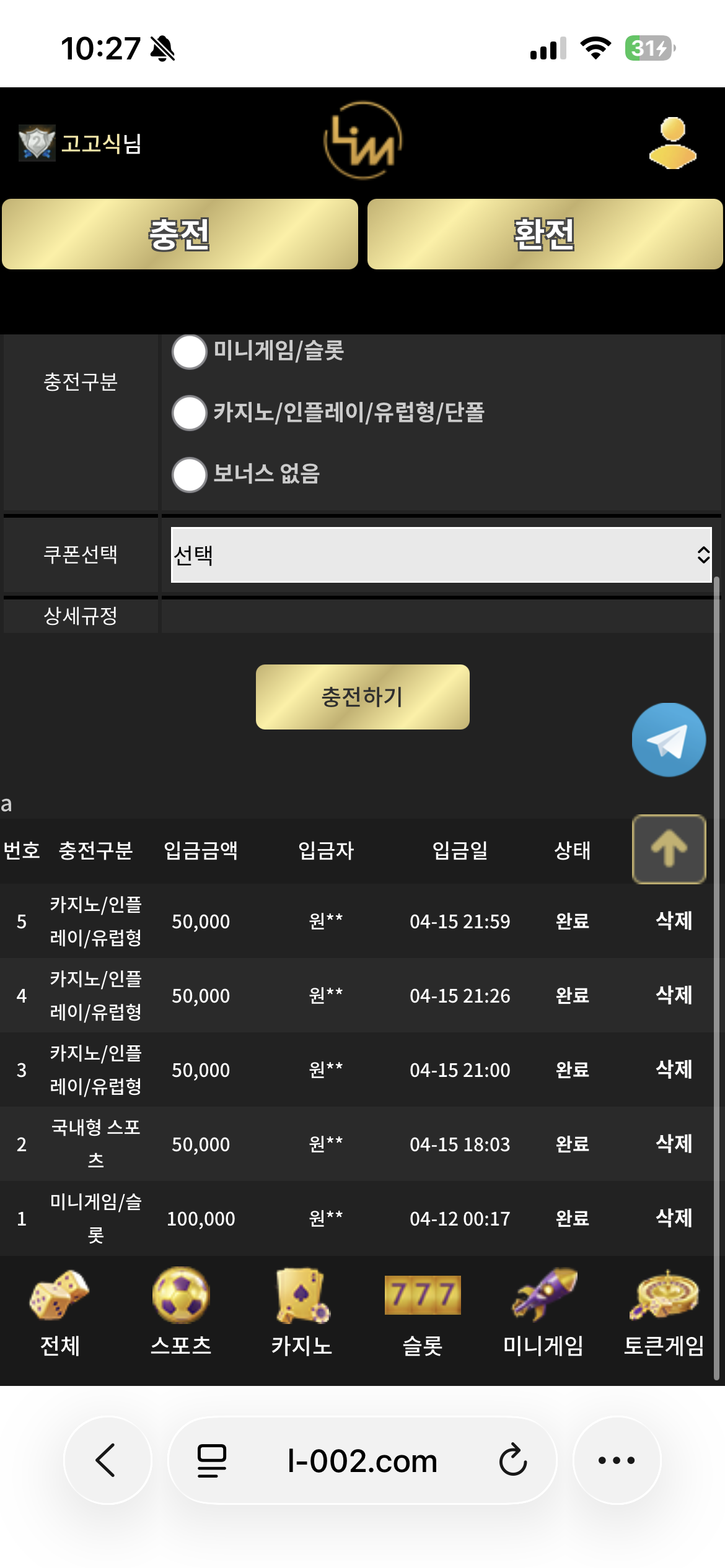The image size is (725, 1568).
Task: Tap the 환전 button
Action: [545, 234]
